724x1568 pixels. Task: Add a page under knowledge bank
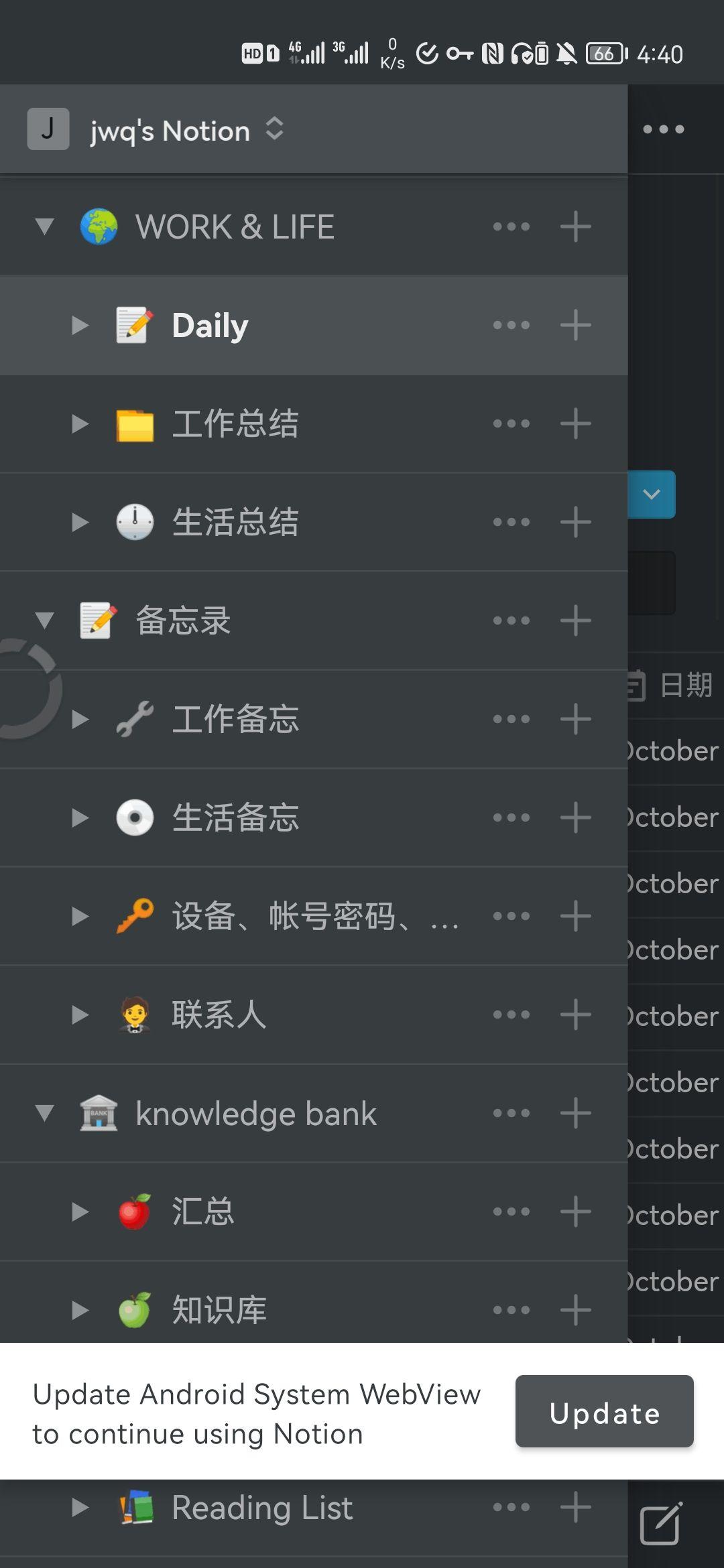click(575, 1113)
